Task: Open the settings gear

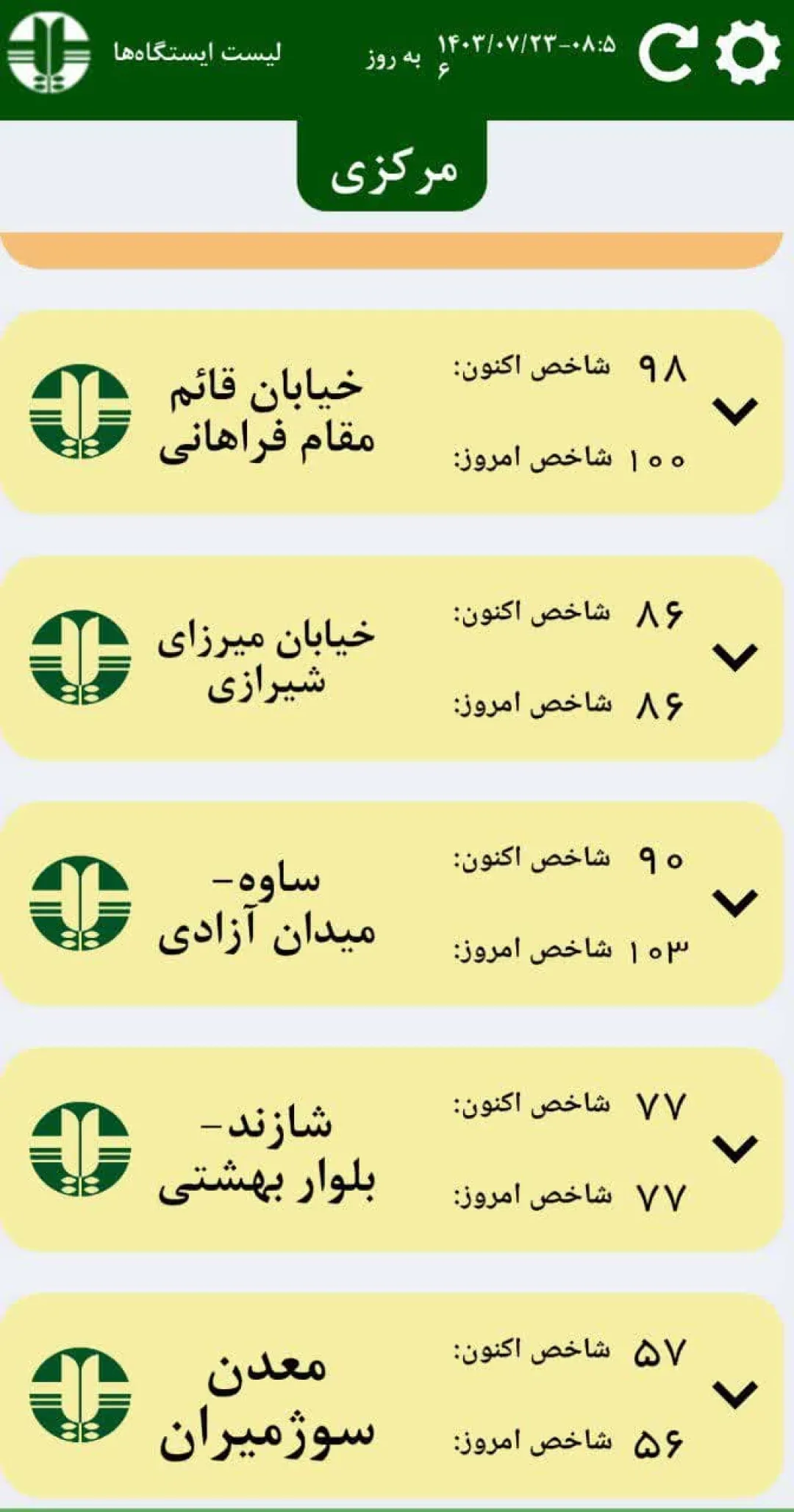Action: [x=748, y=52]
